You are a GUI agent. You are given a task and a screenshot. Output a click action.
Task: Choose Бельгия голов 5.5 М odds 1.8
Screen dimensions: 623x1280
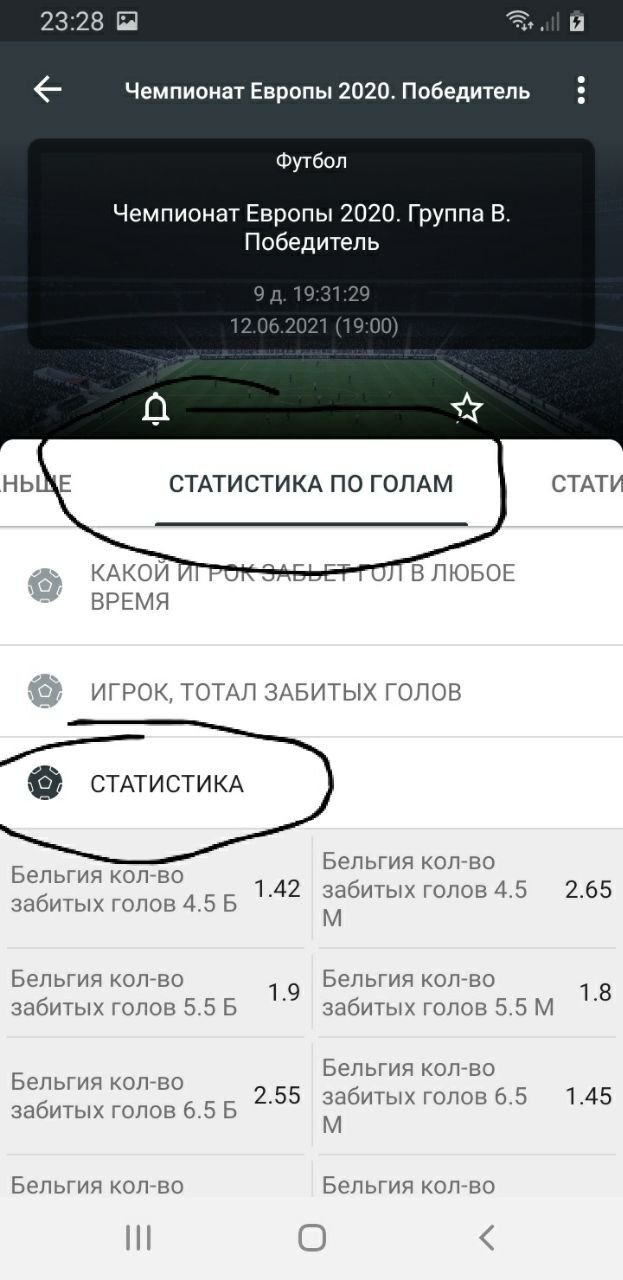[467, 992]
